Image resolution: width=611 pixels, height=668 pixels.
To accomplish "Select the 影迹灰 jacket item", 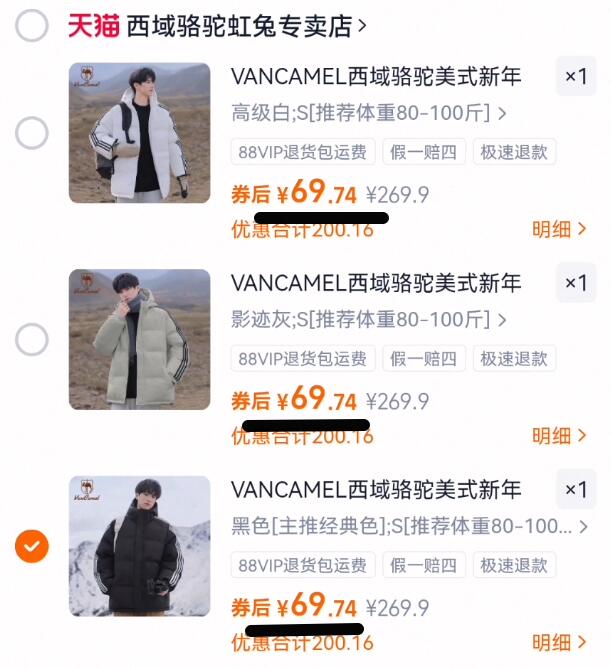I will tap(32, 340).
